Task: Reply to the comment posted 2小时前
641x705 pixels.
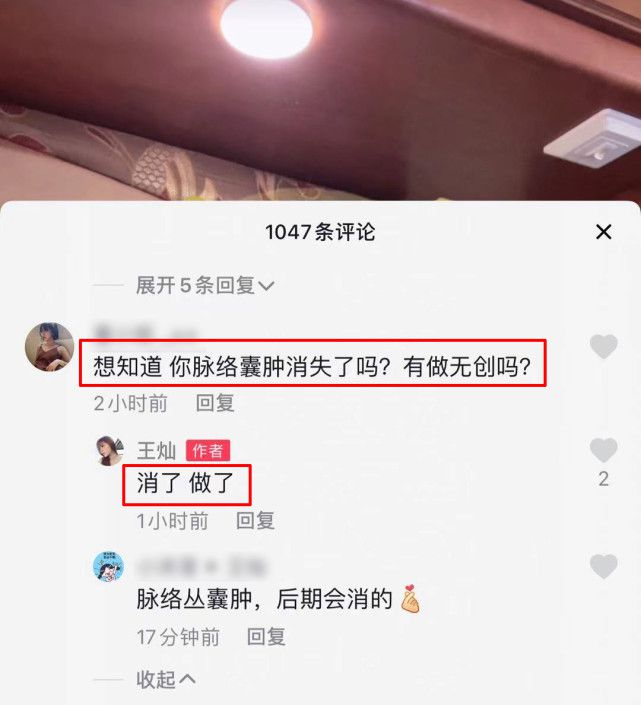Action: click(214, 403)
